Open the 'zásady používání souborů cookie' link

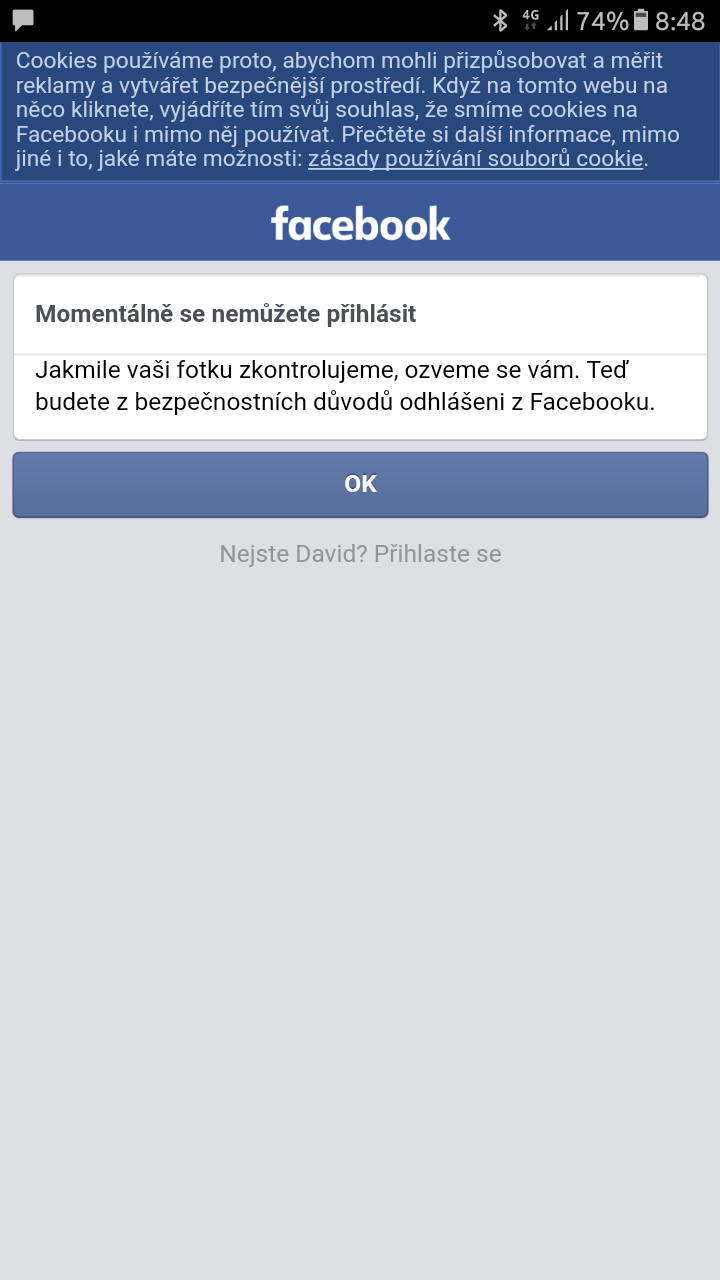475,159
